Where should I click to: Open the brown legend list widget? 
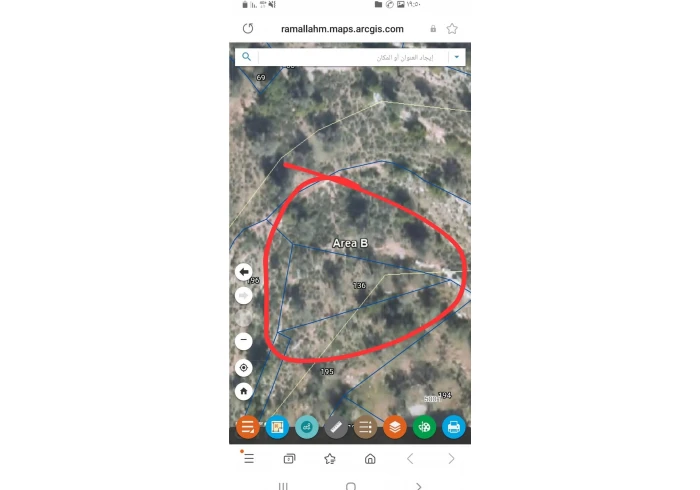click(x=365, y=427)
